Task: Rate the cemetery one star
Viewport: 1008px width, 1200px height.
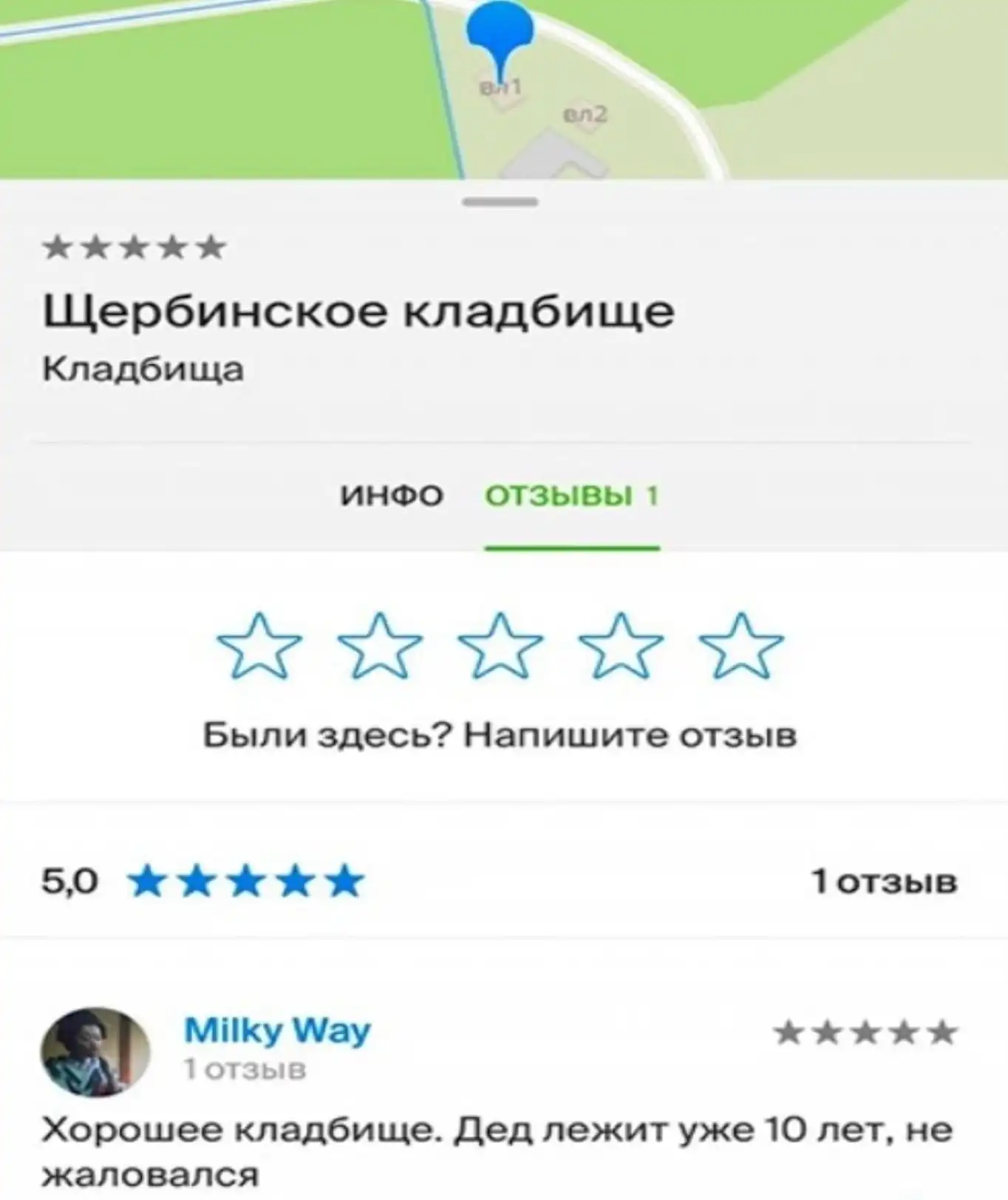Action: pos(259,646)
